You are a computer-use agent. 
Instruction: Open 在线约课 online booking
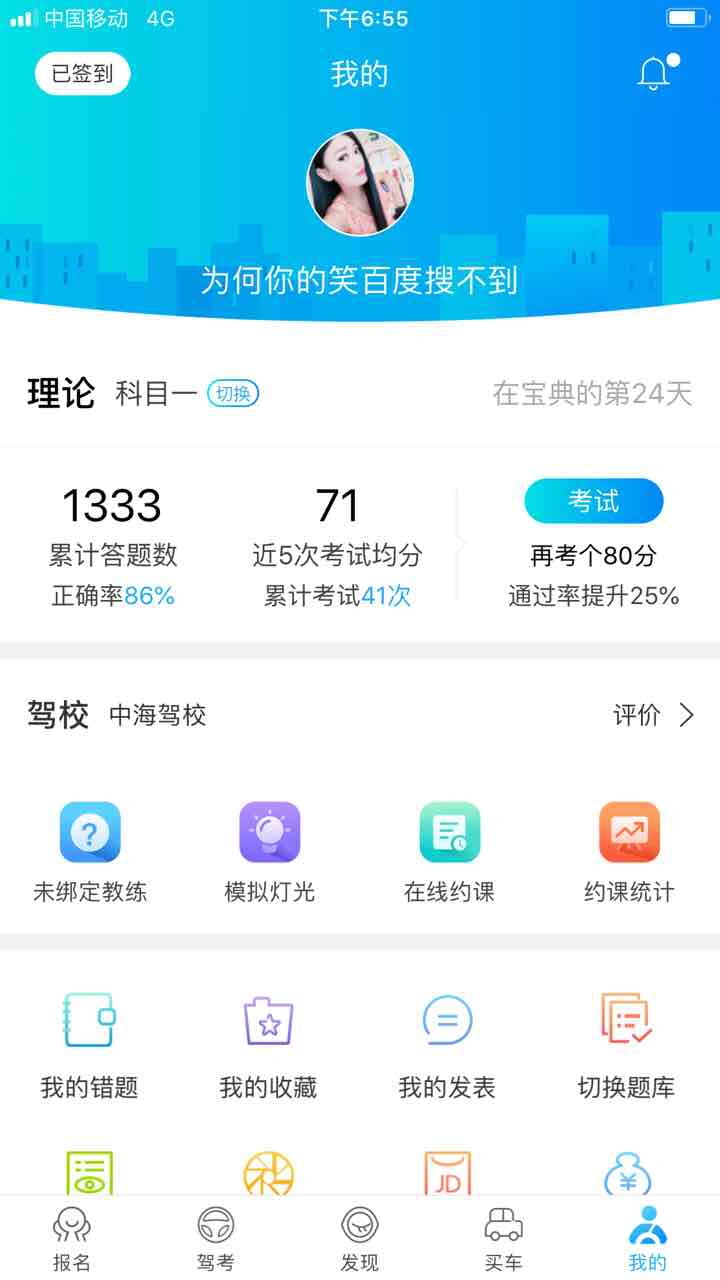(x=449, y=851)
